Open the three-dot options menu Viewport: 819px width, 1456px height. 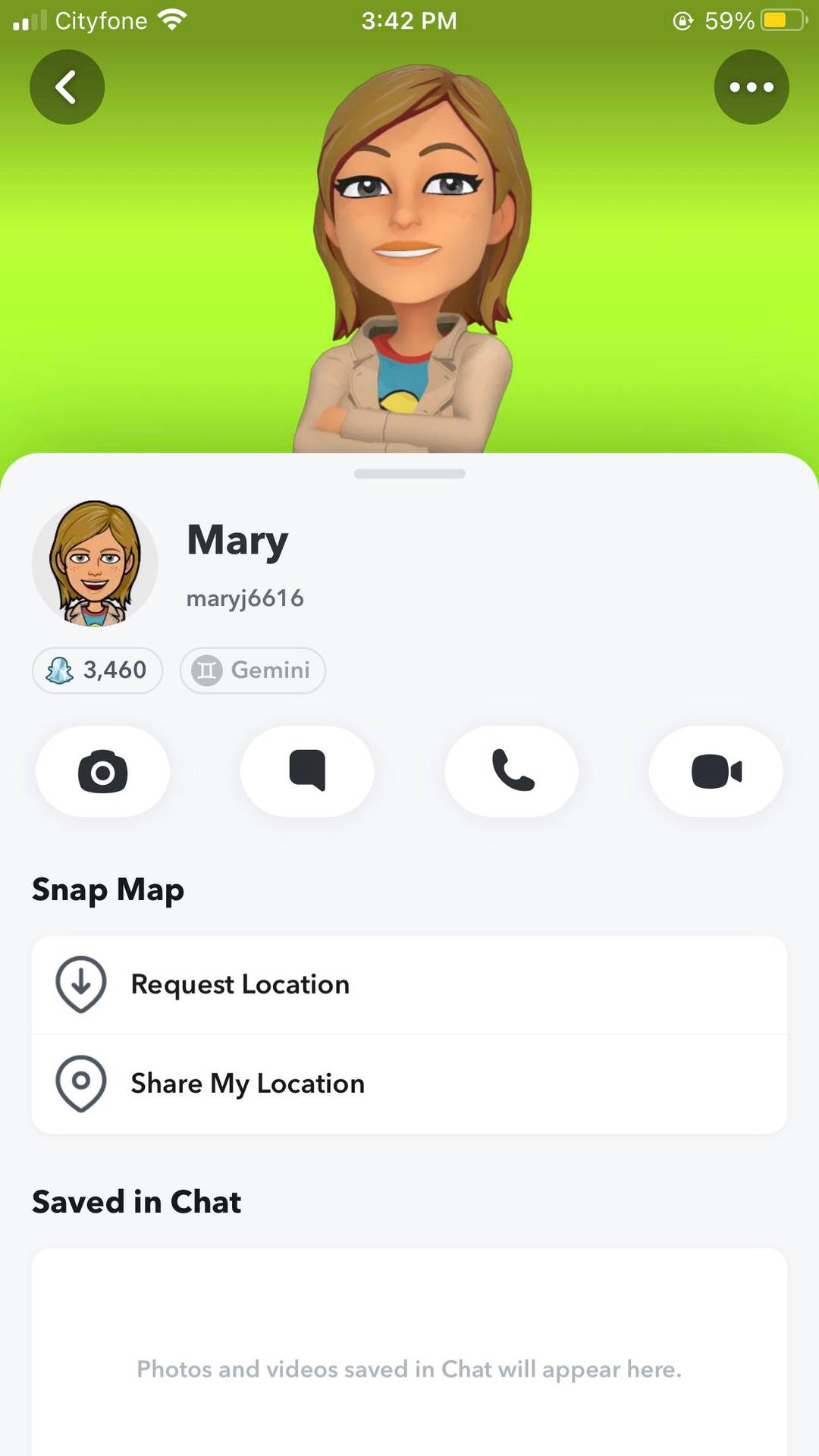(x=751, y=87)
